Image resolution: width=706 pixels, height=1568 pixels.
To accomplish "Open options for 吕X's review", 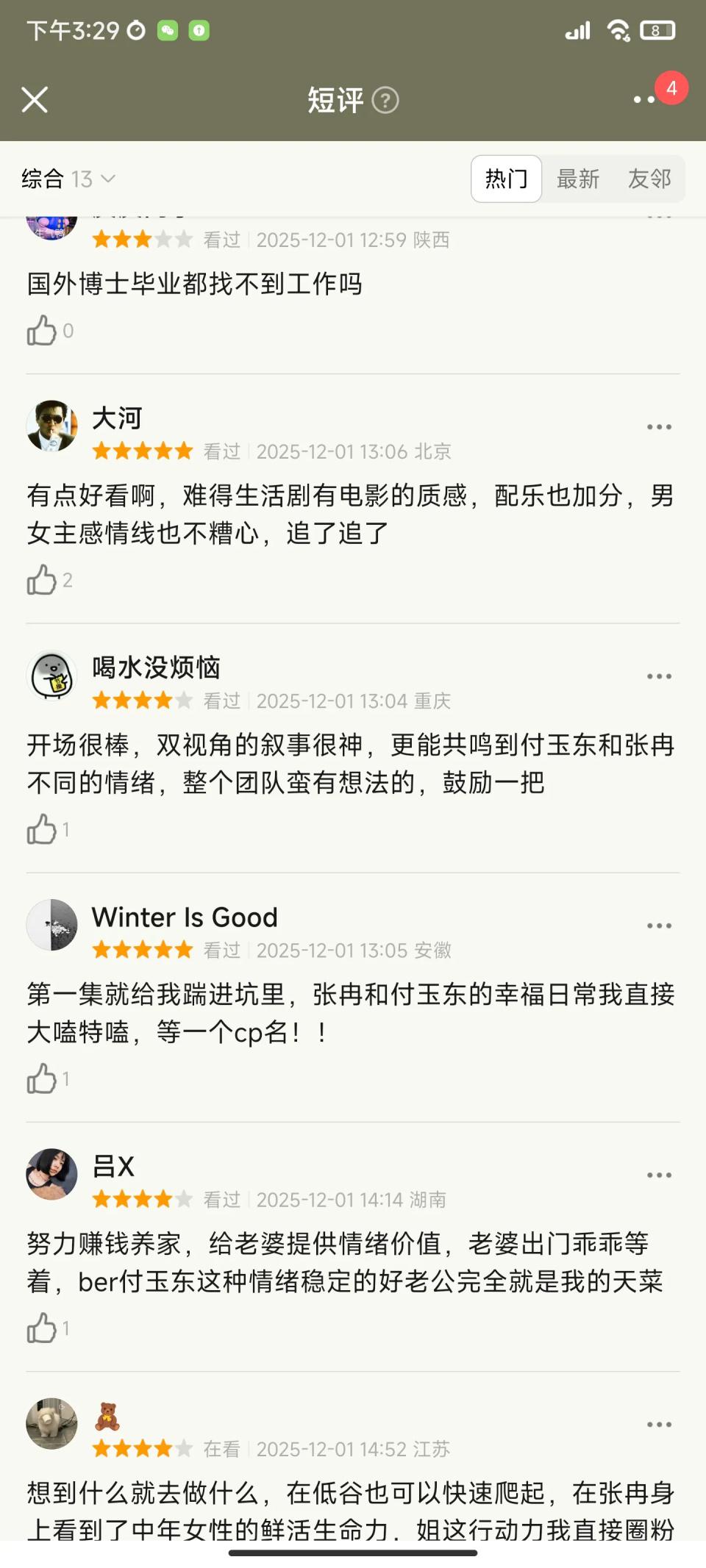I will tap(658, 1175).
